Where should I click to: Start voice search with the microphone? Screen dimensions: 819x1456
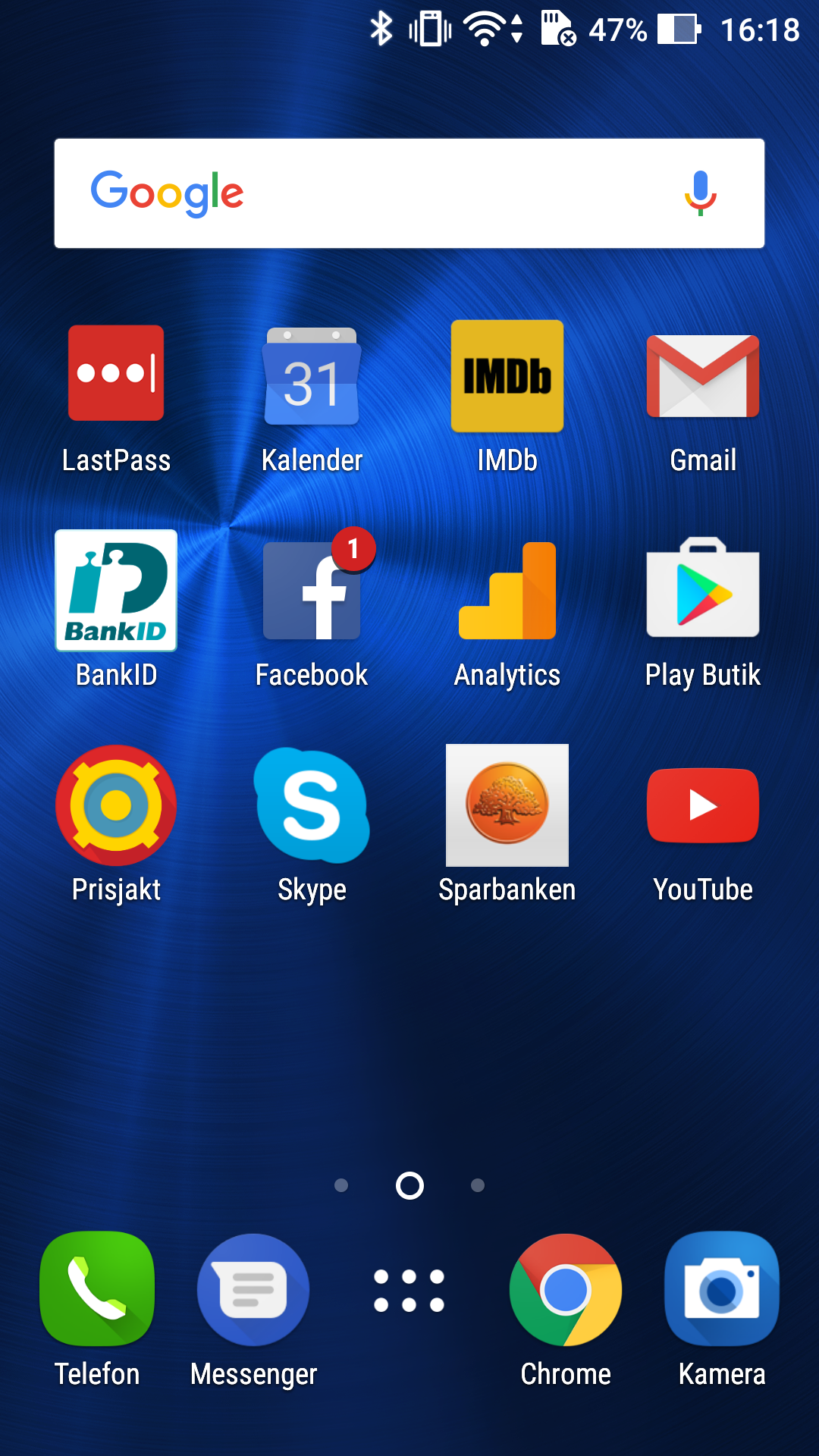coord(700,193)
